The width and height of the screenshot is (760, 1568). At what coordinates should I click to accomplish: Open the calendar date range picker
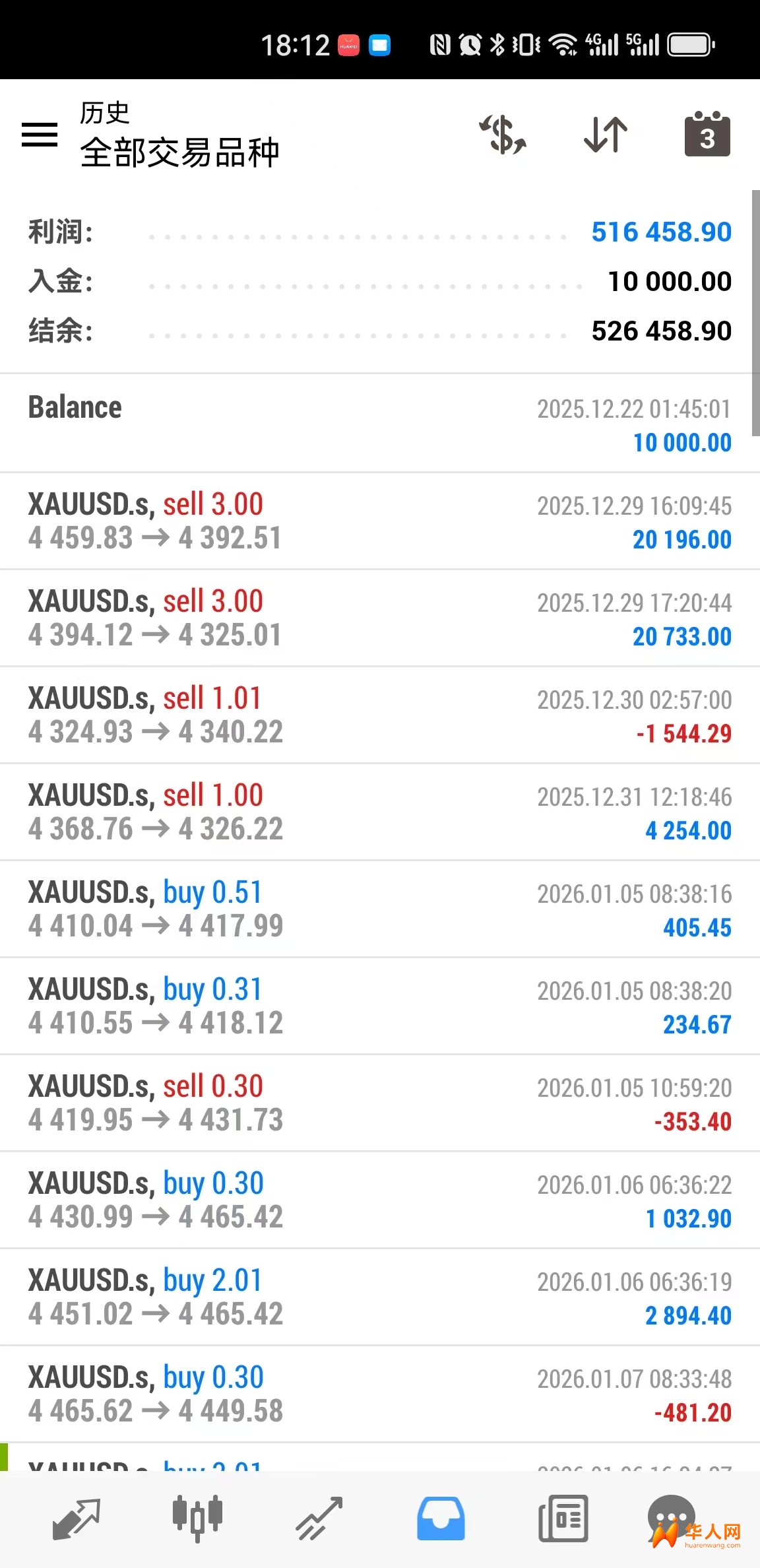coord(707,135)
